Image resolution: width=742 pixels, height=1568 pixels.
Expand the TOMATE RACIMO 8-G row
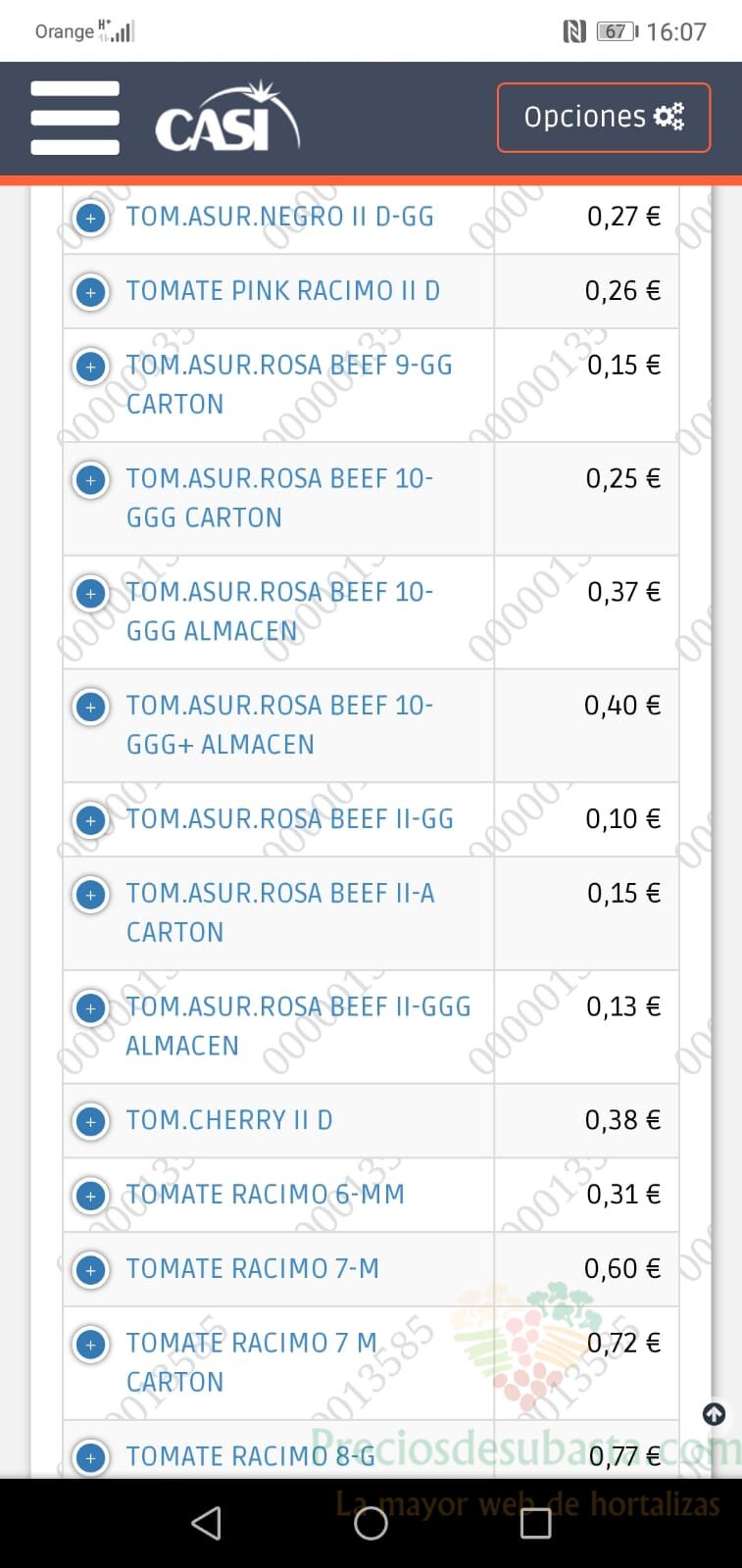point(91,1458)
